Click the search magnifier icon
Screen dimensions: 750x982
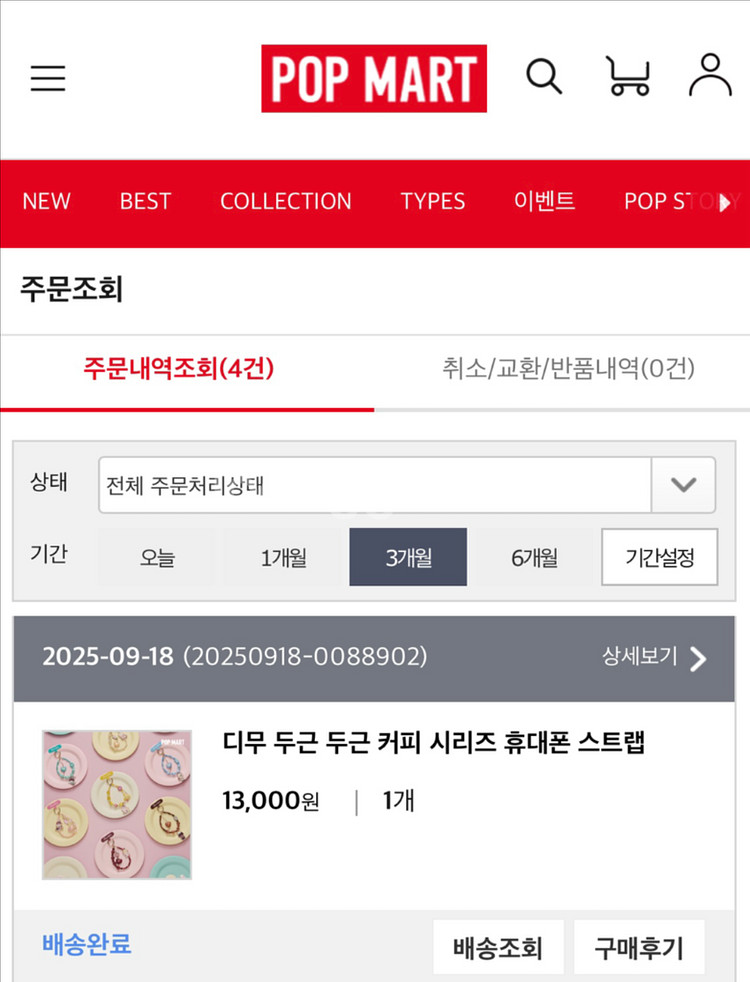[x=544, y=76]
